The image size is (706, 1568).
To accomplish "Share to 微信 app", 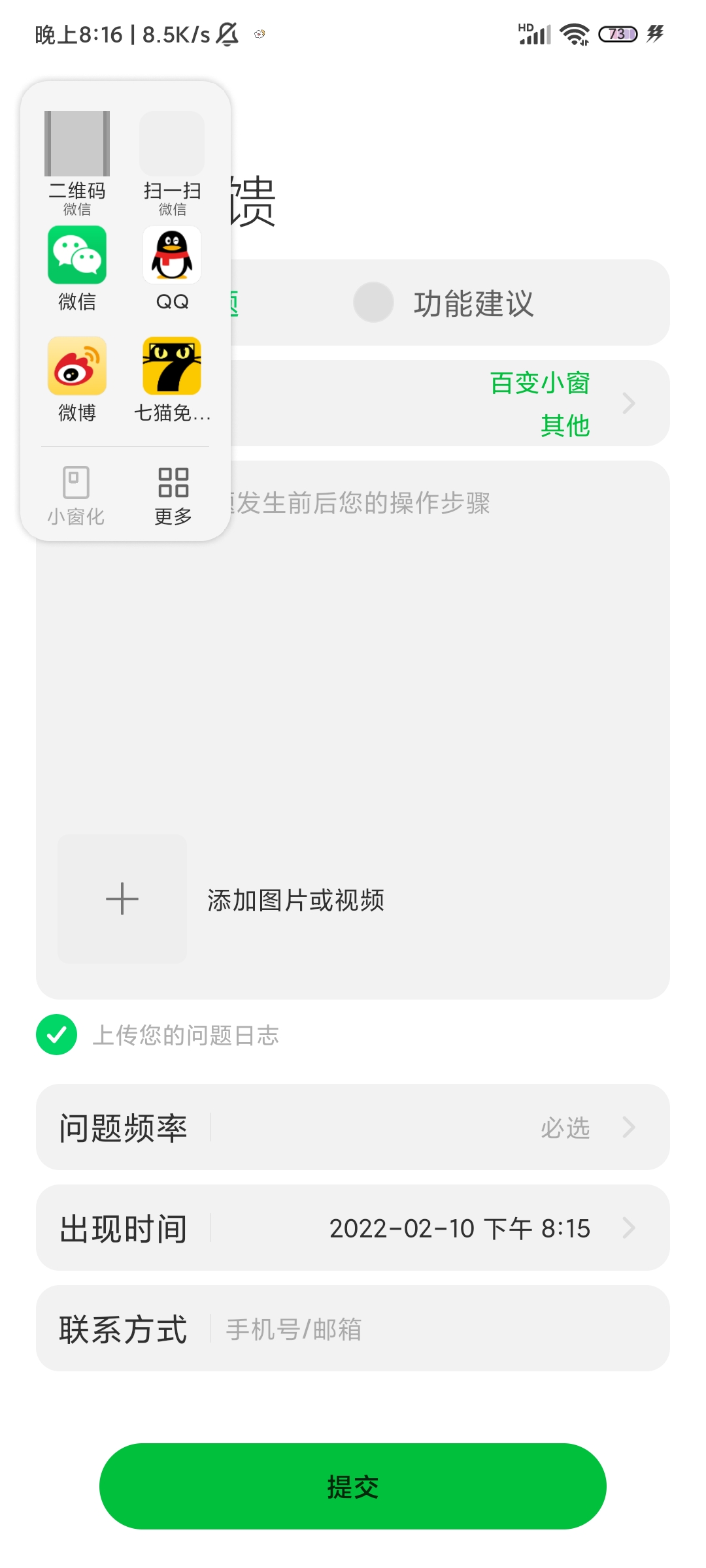I will (x=77, y=269).
